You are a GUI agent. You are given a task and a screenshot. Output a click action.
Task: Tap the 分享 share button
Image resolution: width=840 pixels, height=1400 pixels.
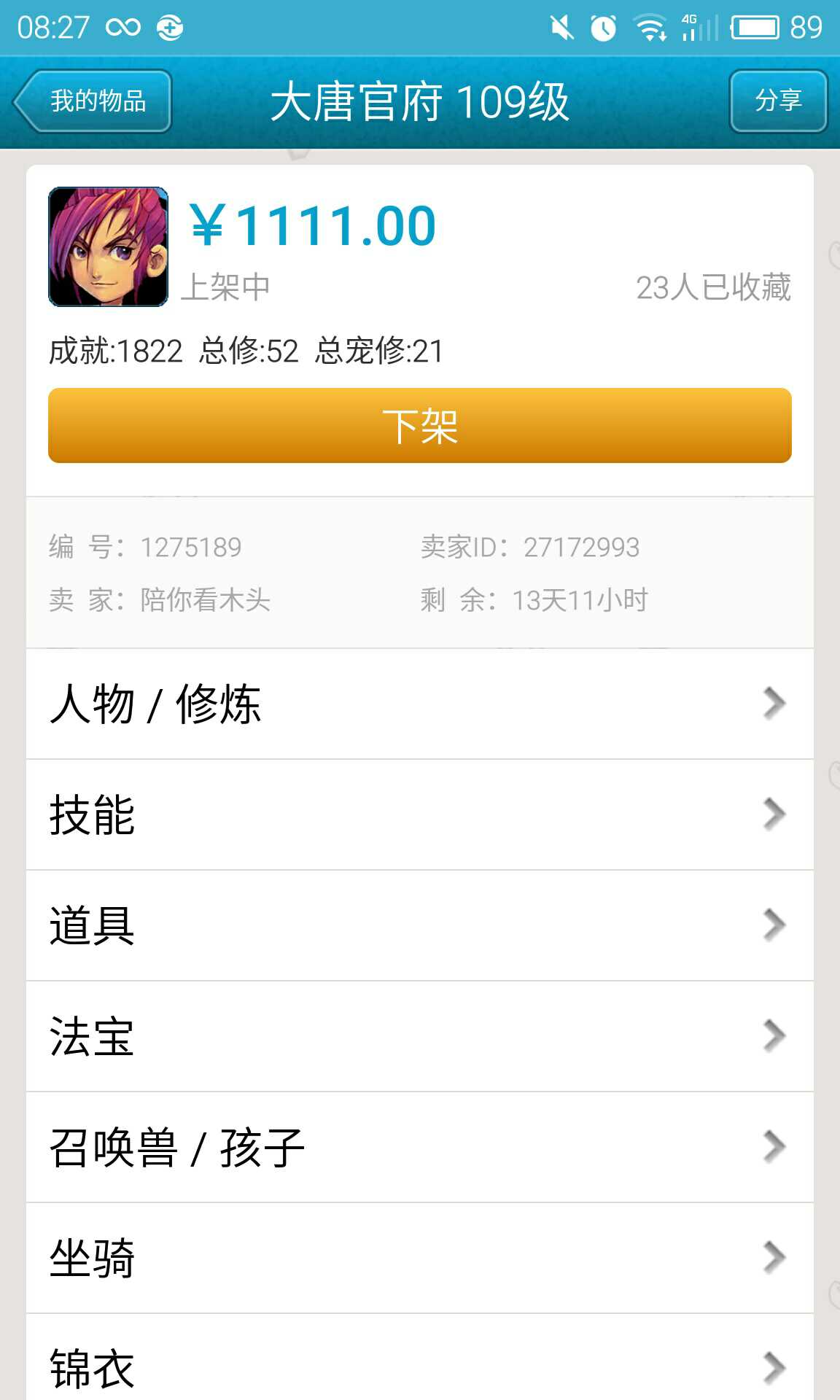pos(778,101)
